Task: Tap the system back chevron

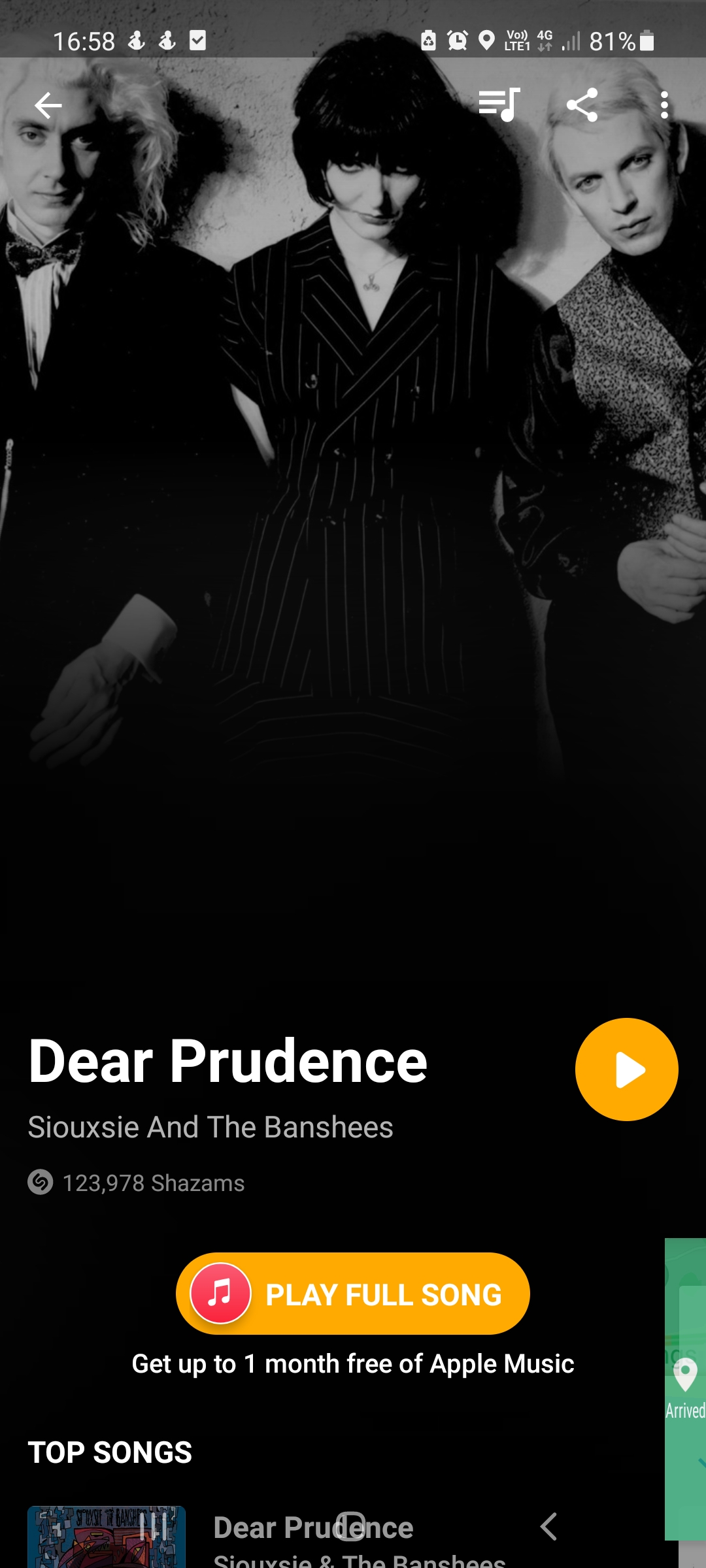Action: (x=548, y=1527)
